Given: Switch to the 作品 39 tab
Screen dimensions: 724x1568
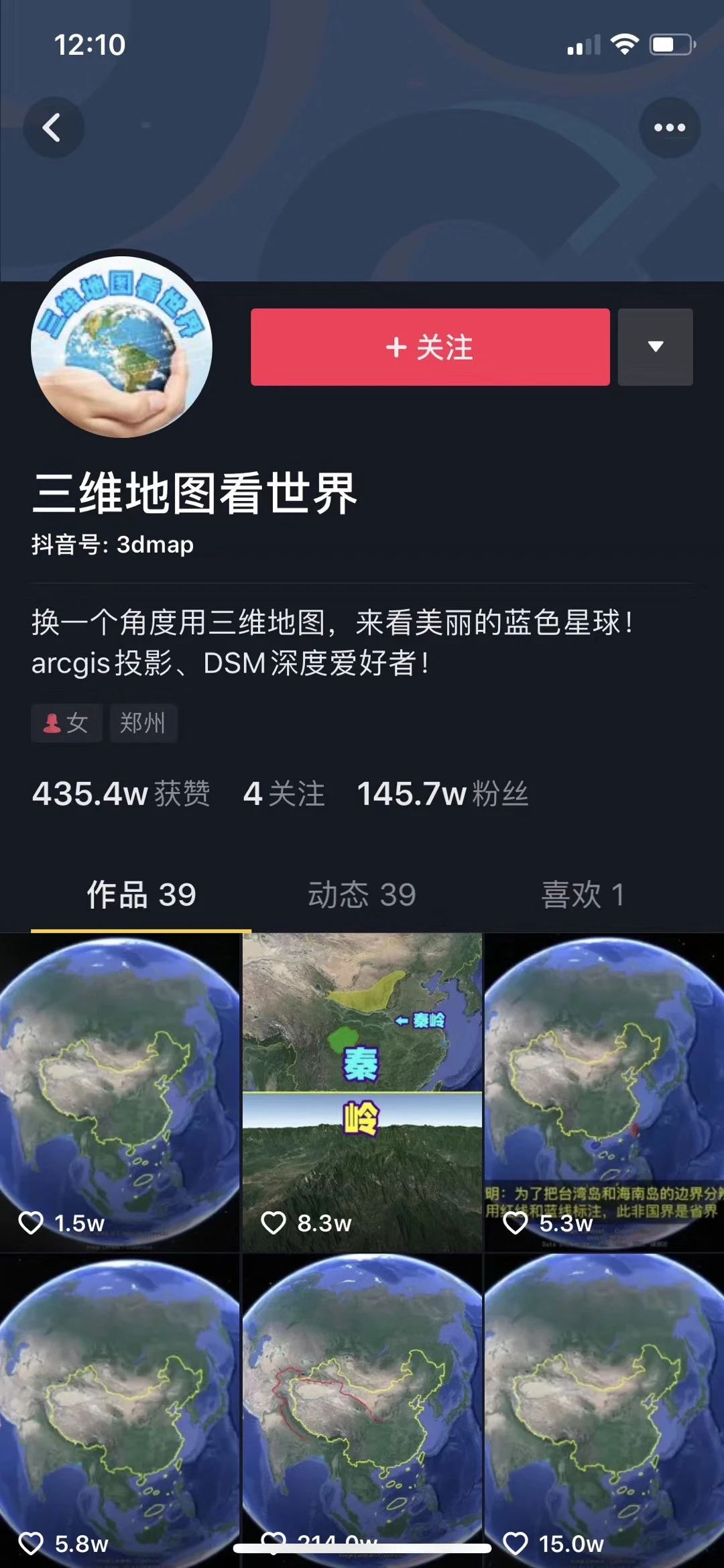Looking at the screenshot, I should click(141, 895).
